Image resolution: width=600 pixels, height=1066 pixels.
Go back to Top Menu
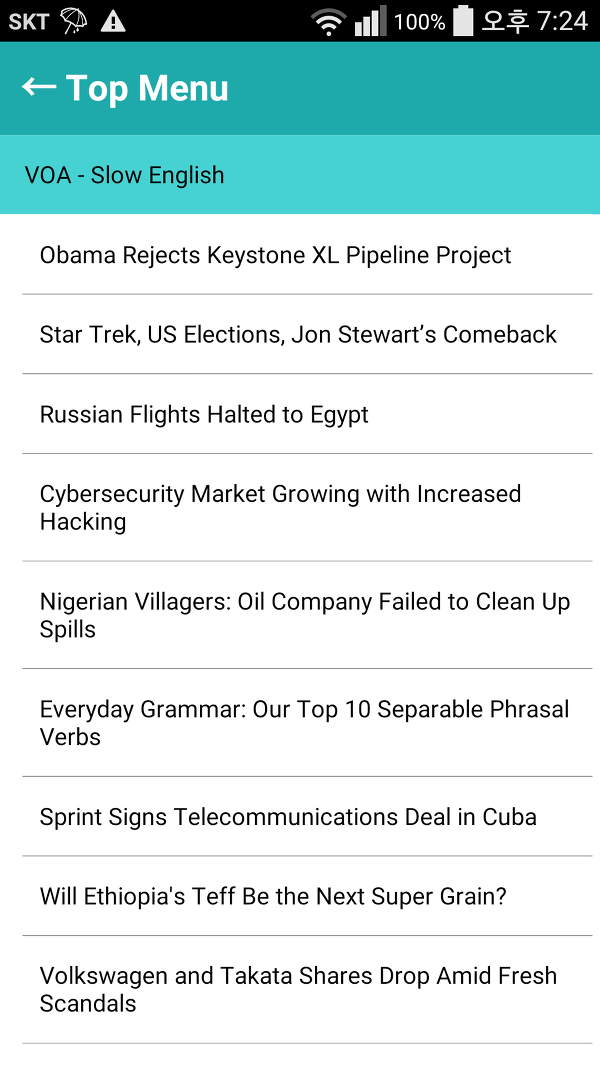[125, 88]
